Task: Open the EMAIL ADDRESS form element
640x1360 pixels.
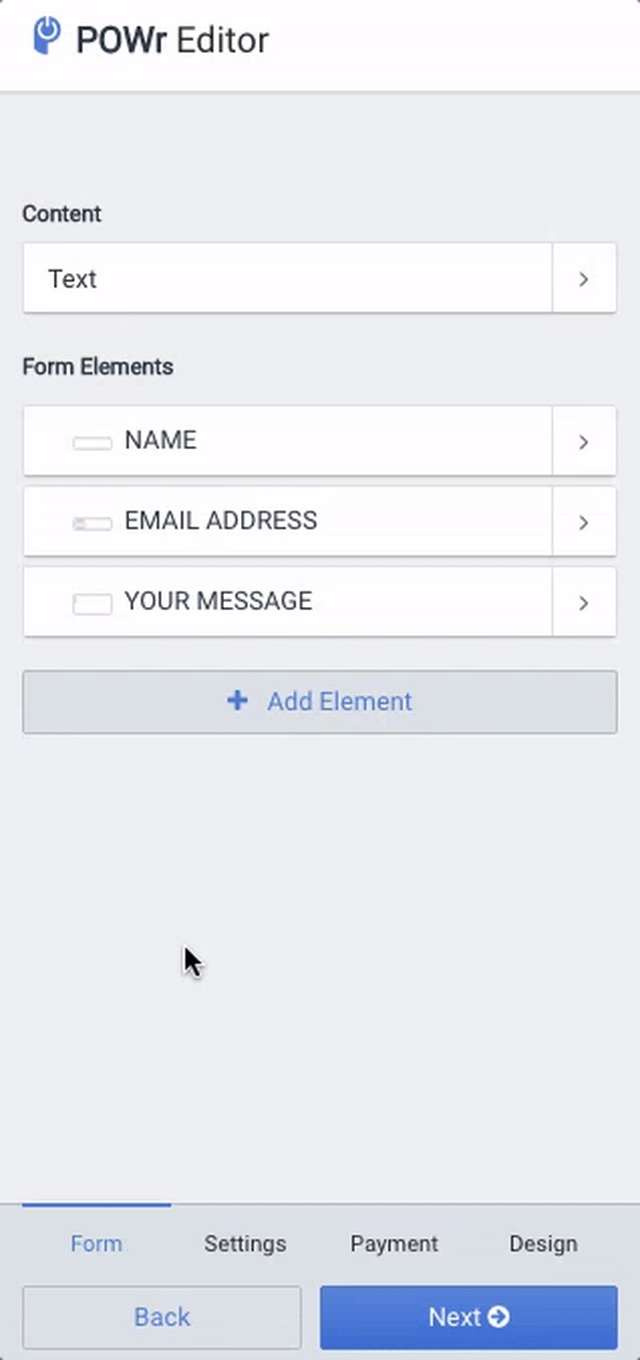Action: click(x=319, y=521)
